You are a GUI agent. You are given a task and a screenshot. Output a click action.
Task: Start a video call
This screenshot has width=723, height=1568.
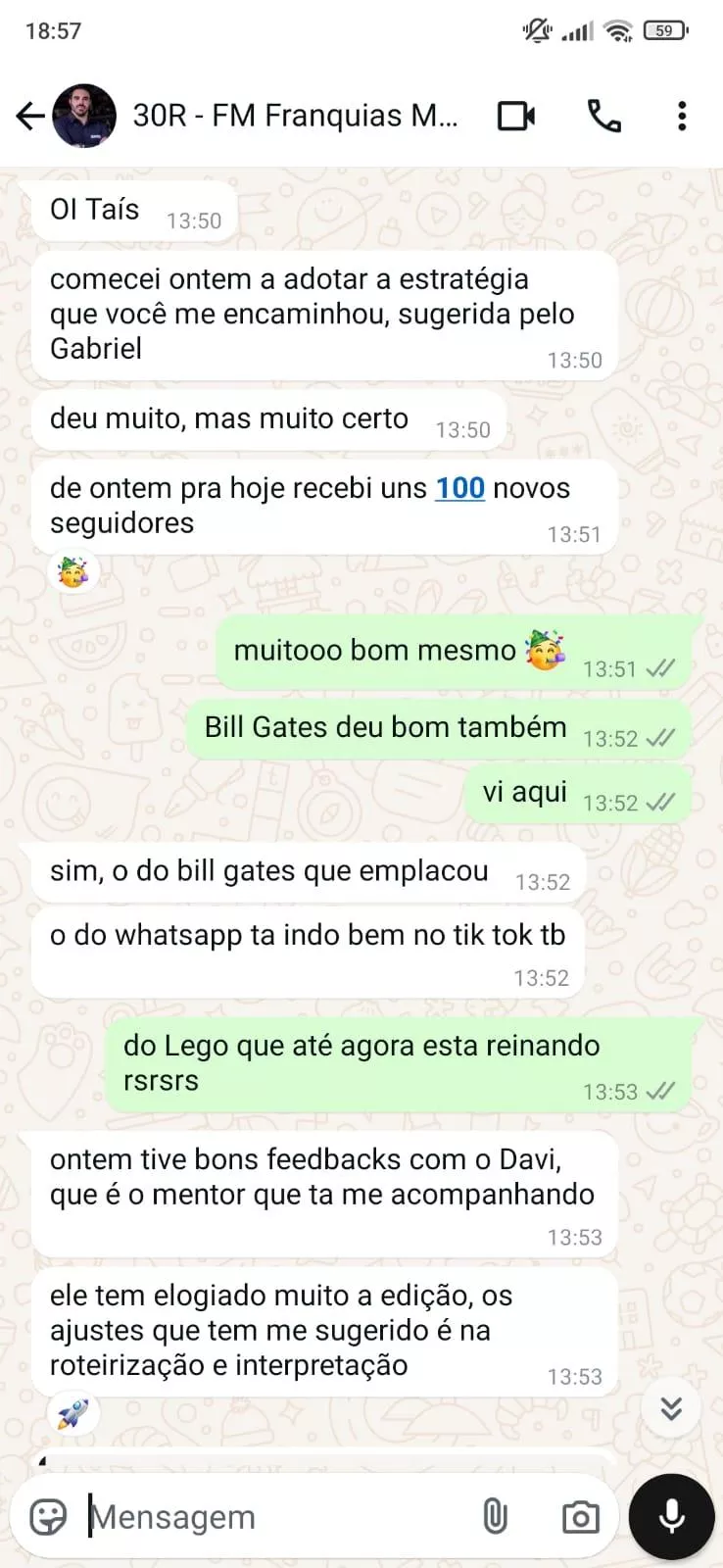[x=515, y=117]
